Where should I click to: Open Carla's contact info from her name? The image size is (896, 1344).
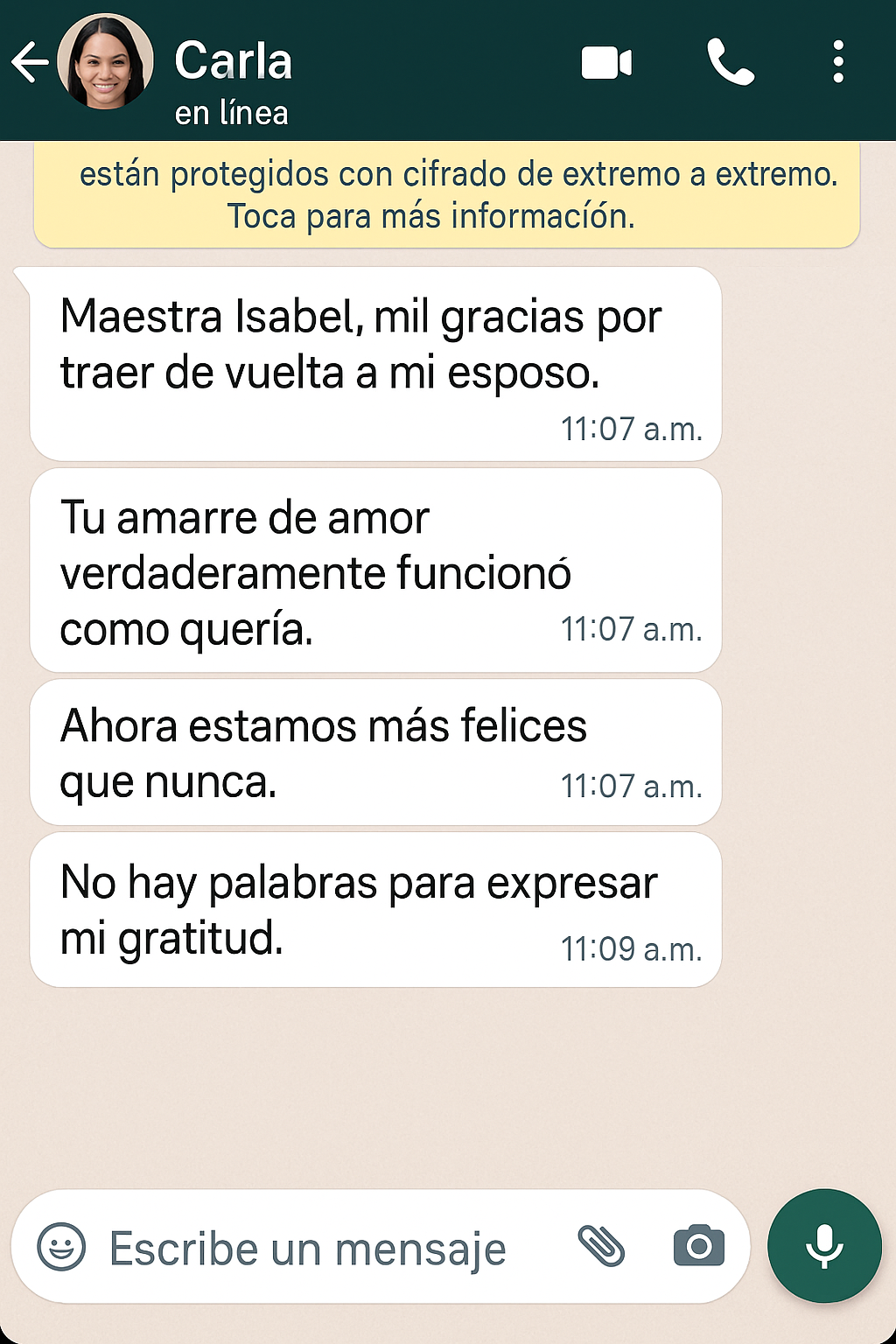[x=233, y=62]
